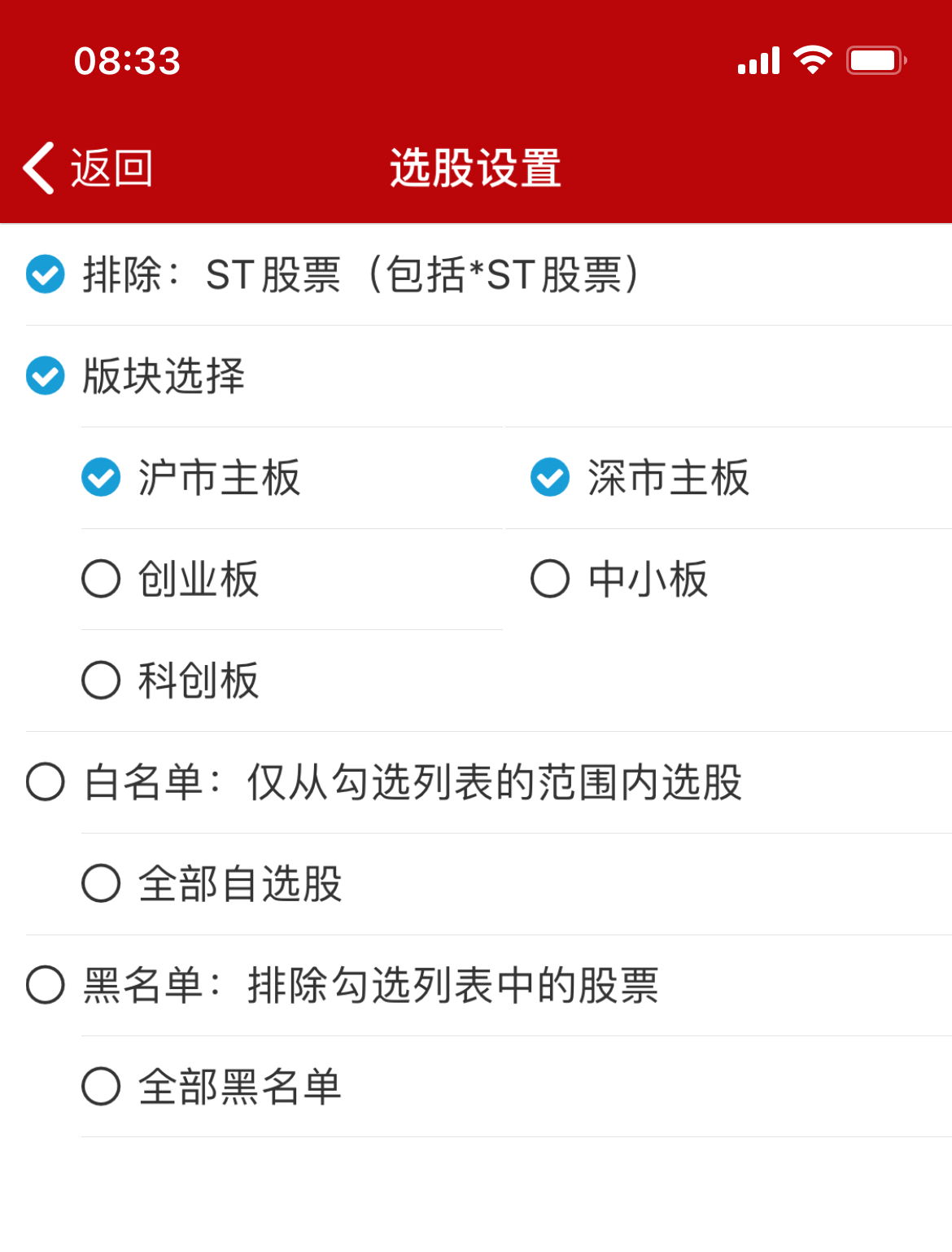Tap the blue checkmark beside 版块选择
The height and width of the screenshot is (1252, 952).
pos(45,377)
